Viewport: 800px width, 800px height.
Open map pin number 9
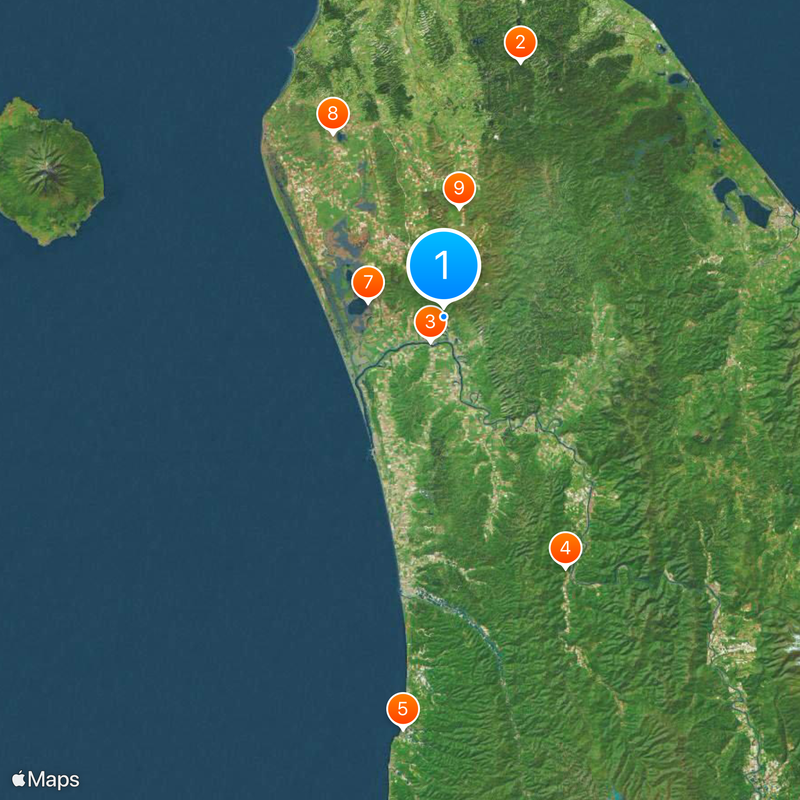(x=458, y=187)
